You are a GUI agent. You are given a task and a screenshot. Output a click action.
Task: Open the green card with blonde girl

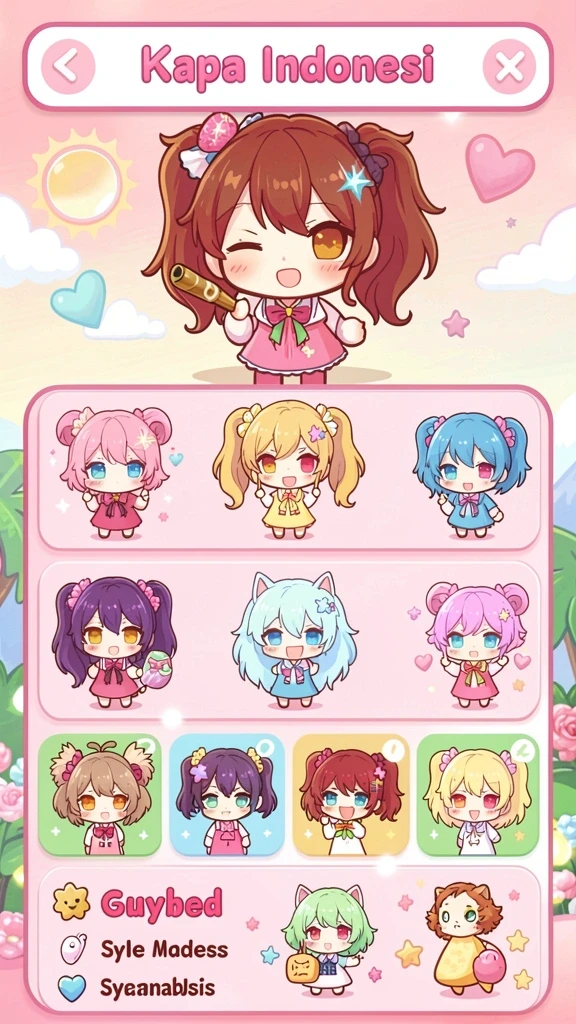click(x=477, y=794)
